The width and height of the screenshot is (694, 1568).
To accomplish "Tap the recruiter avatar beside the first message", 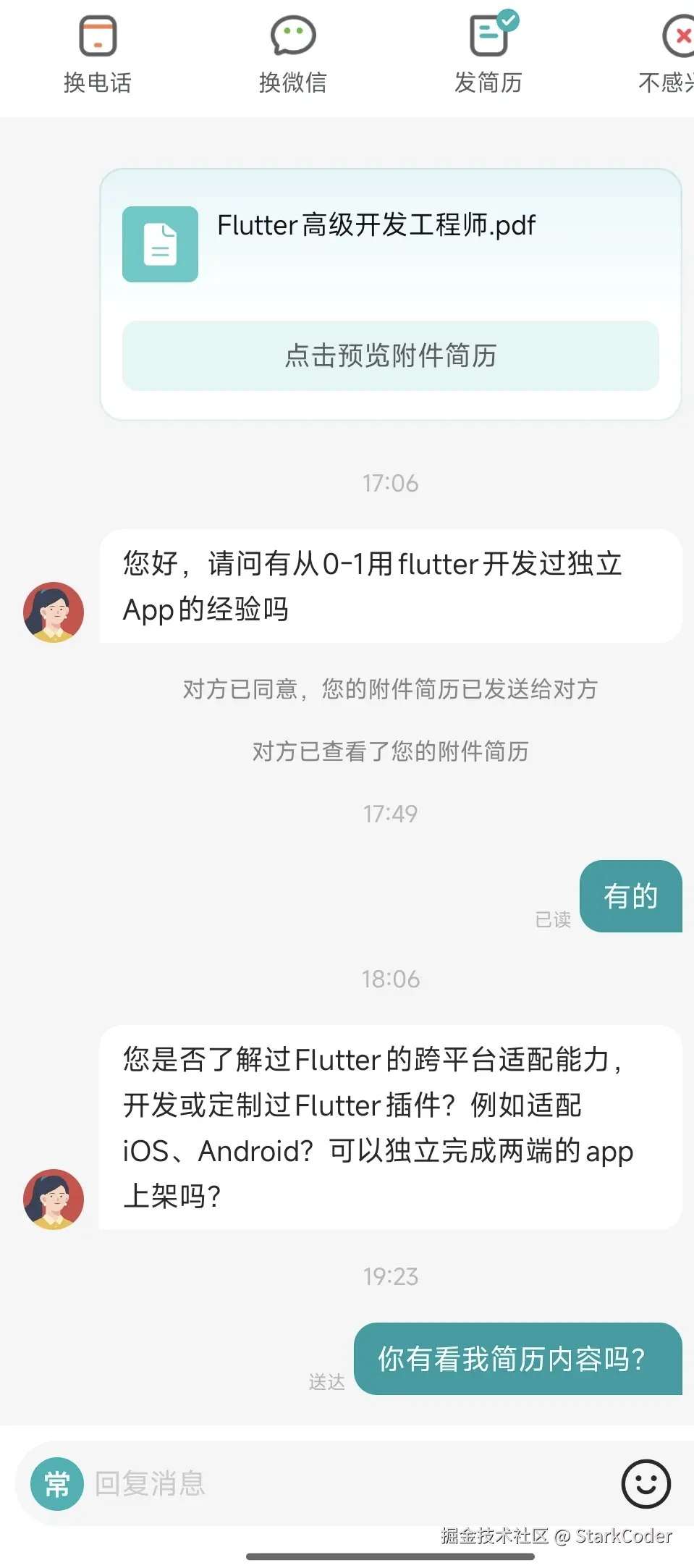I will (x=53, y=612).
